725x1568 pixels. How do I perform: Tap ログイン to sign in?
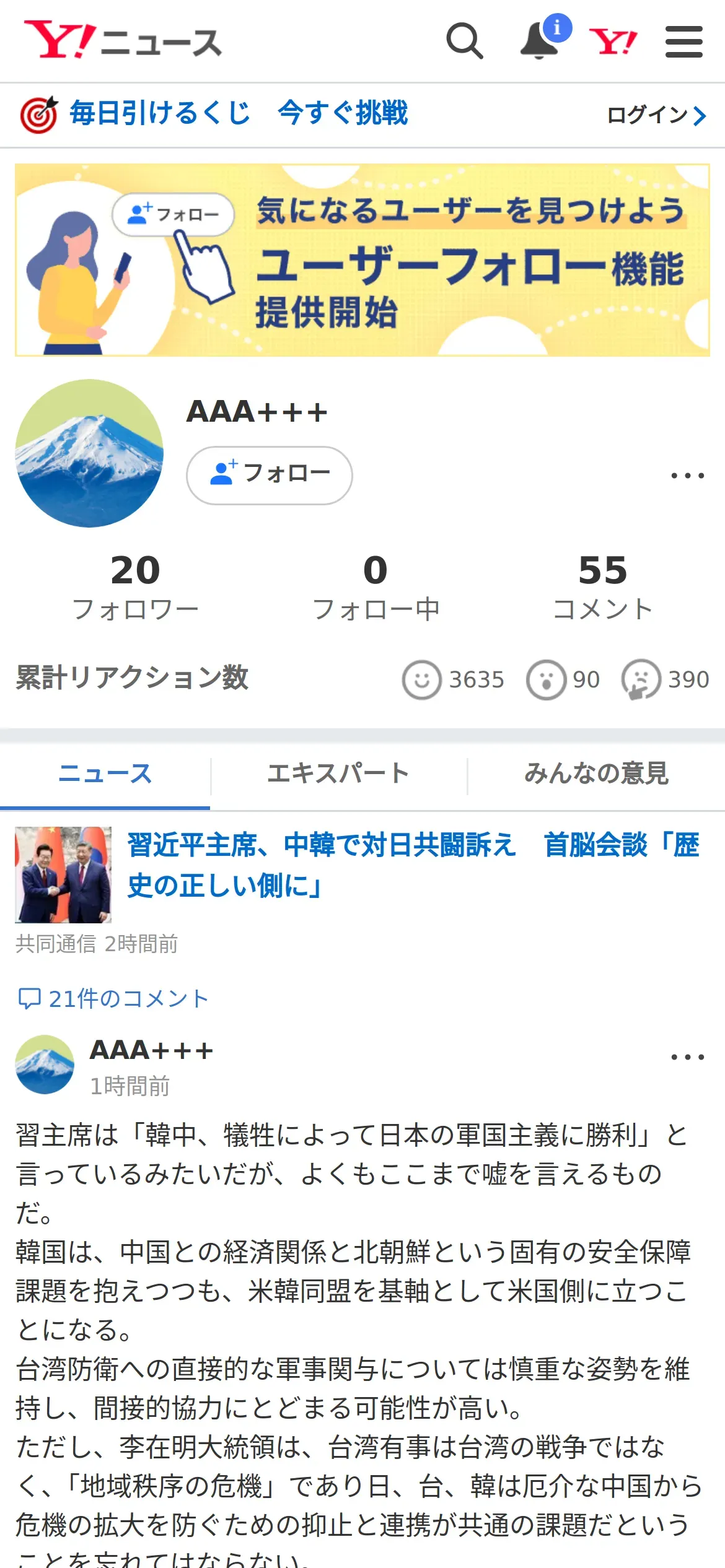pyautogui.click(x=656, y=115)
